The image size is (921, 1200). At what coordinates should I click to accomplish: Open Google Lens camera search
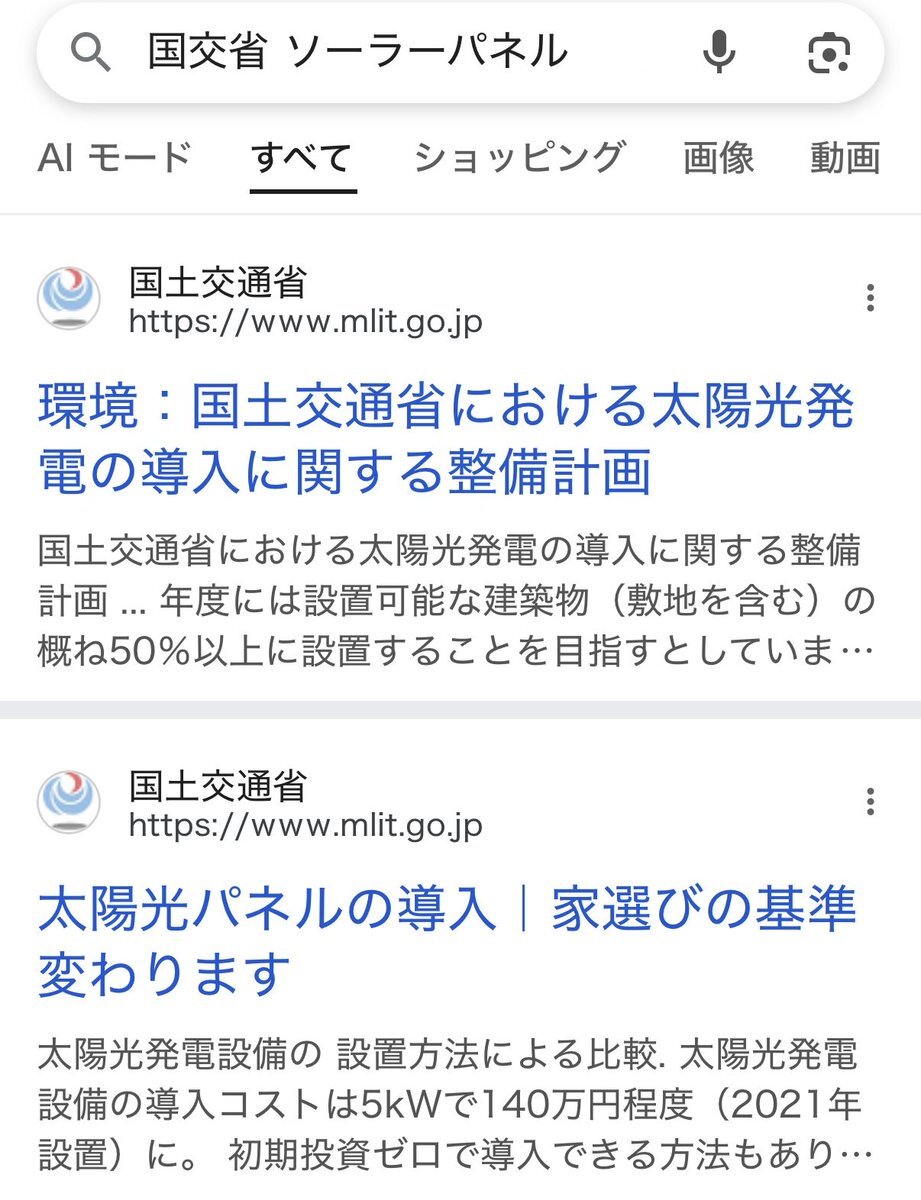pyautogui.click(x=828, y=52)
